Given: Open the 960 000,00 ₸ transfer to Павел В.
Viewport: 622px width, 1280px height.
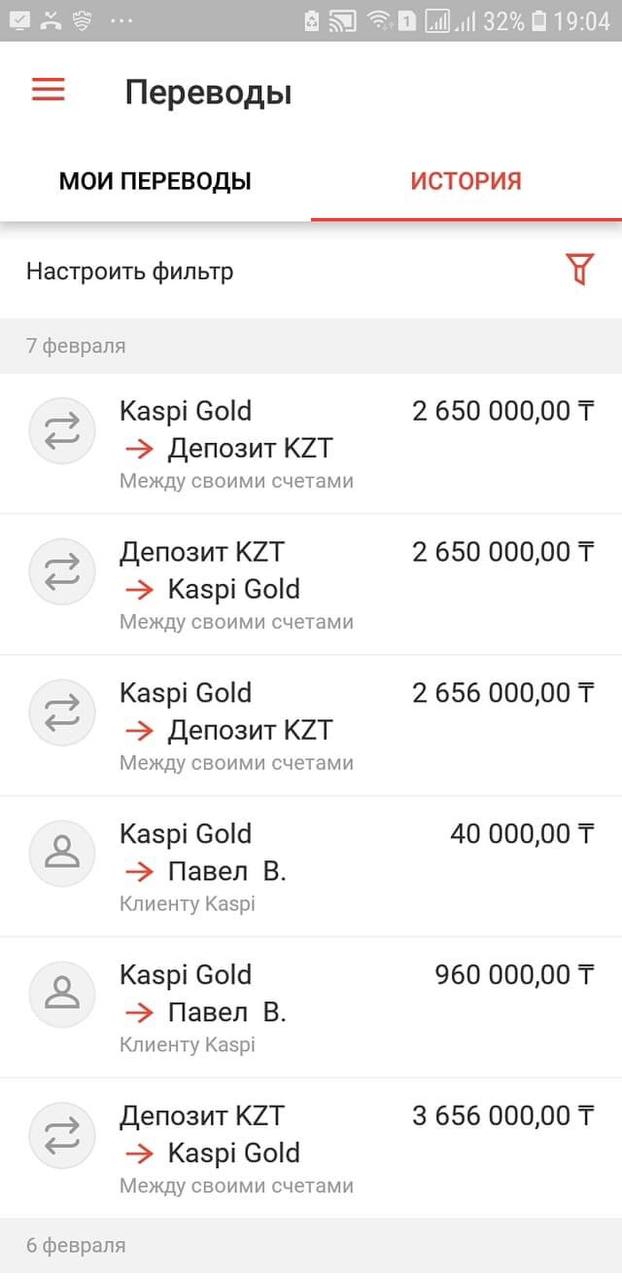Looking at the screenshot, I should point(311,1008).
